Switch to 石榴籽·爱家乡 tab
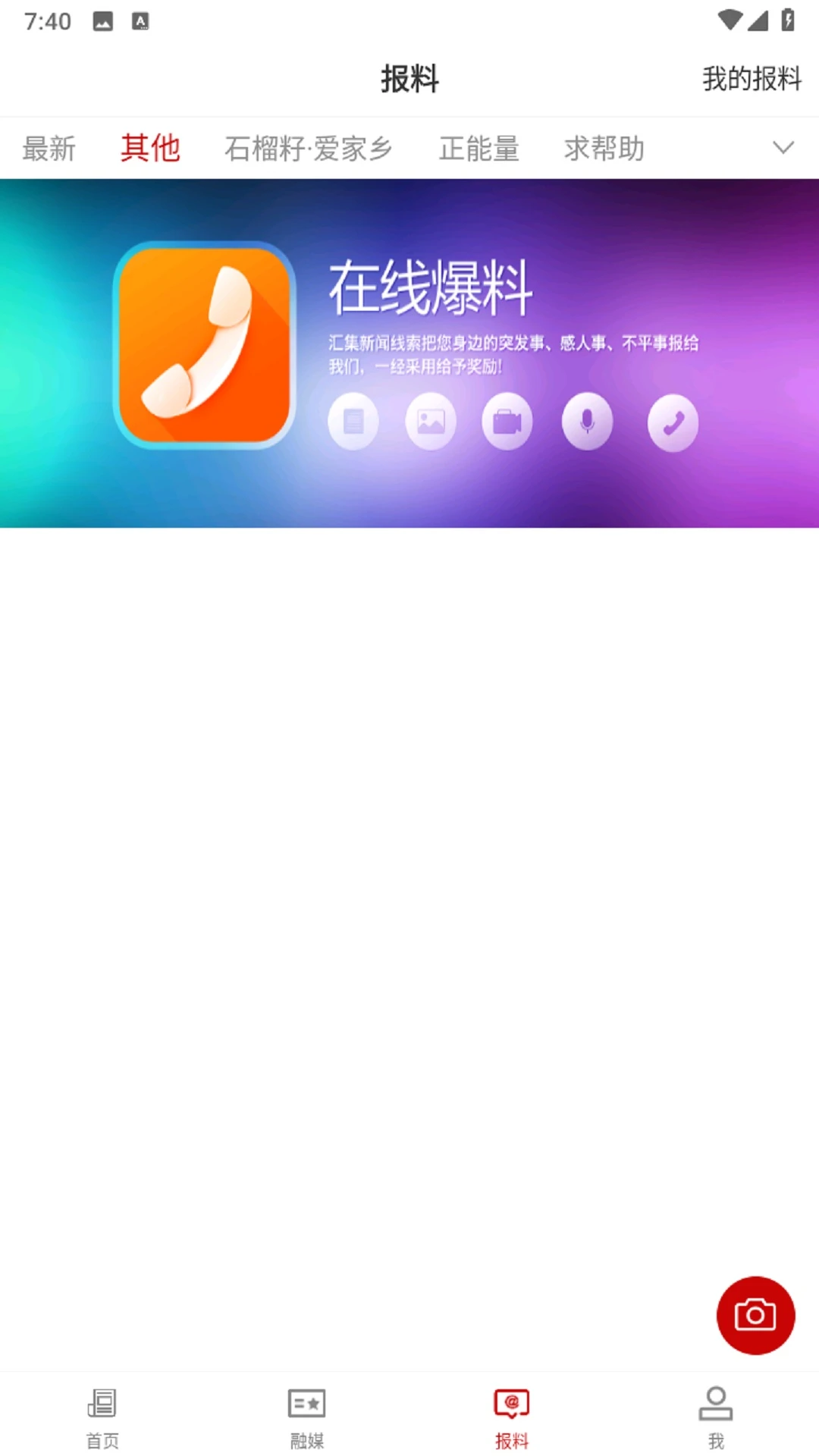 [308, 149]
